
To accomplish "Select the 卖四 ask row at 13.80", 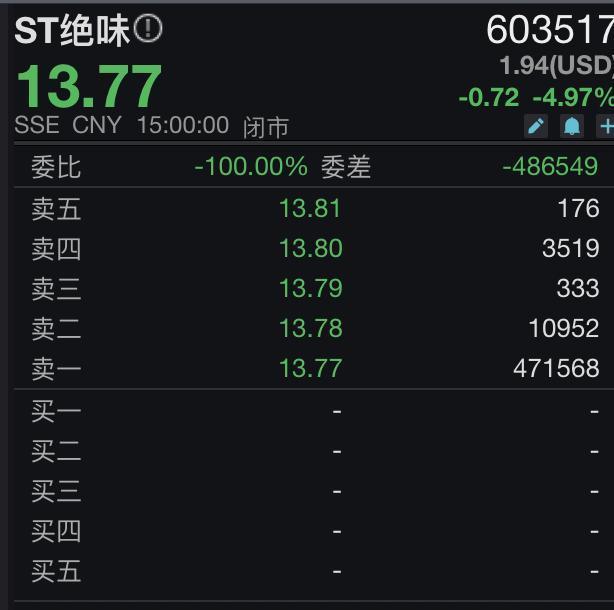I will coord(310,248).
